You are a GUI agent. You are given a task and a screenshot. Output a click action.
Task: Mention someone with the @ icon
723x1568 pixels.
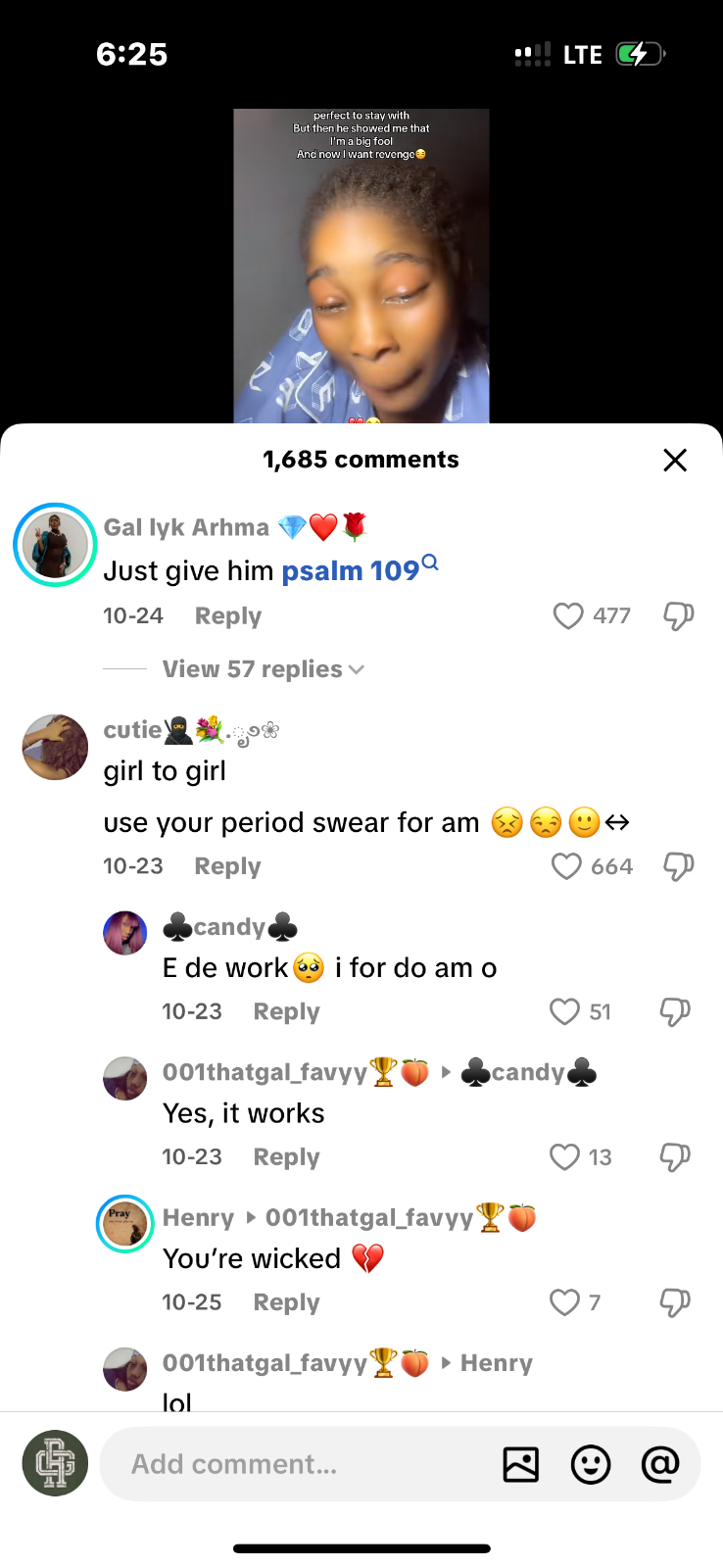point(660,1464)
